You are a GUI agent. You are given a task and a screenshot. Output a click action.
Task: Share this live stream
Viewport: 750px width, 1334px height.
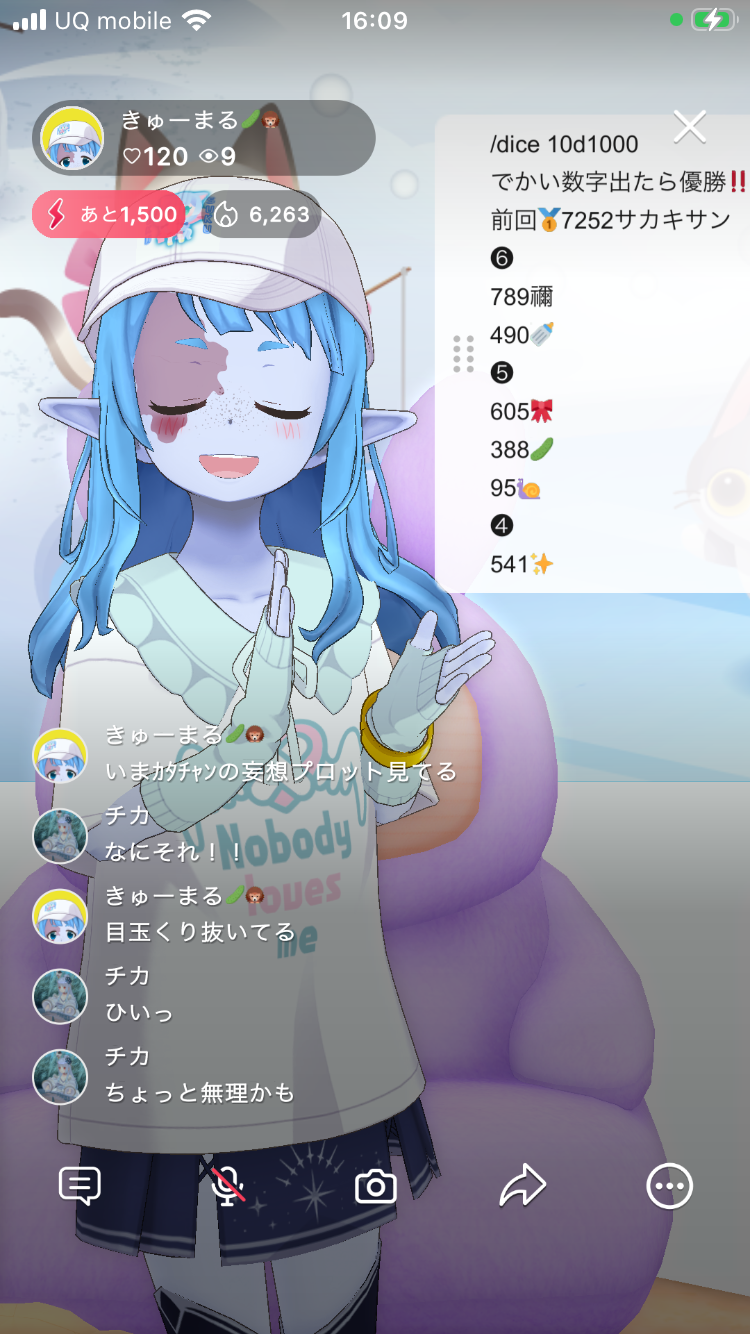click(x=522, y=1186)
